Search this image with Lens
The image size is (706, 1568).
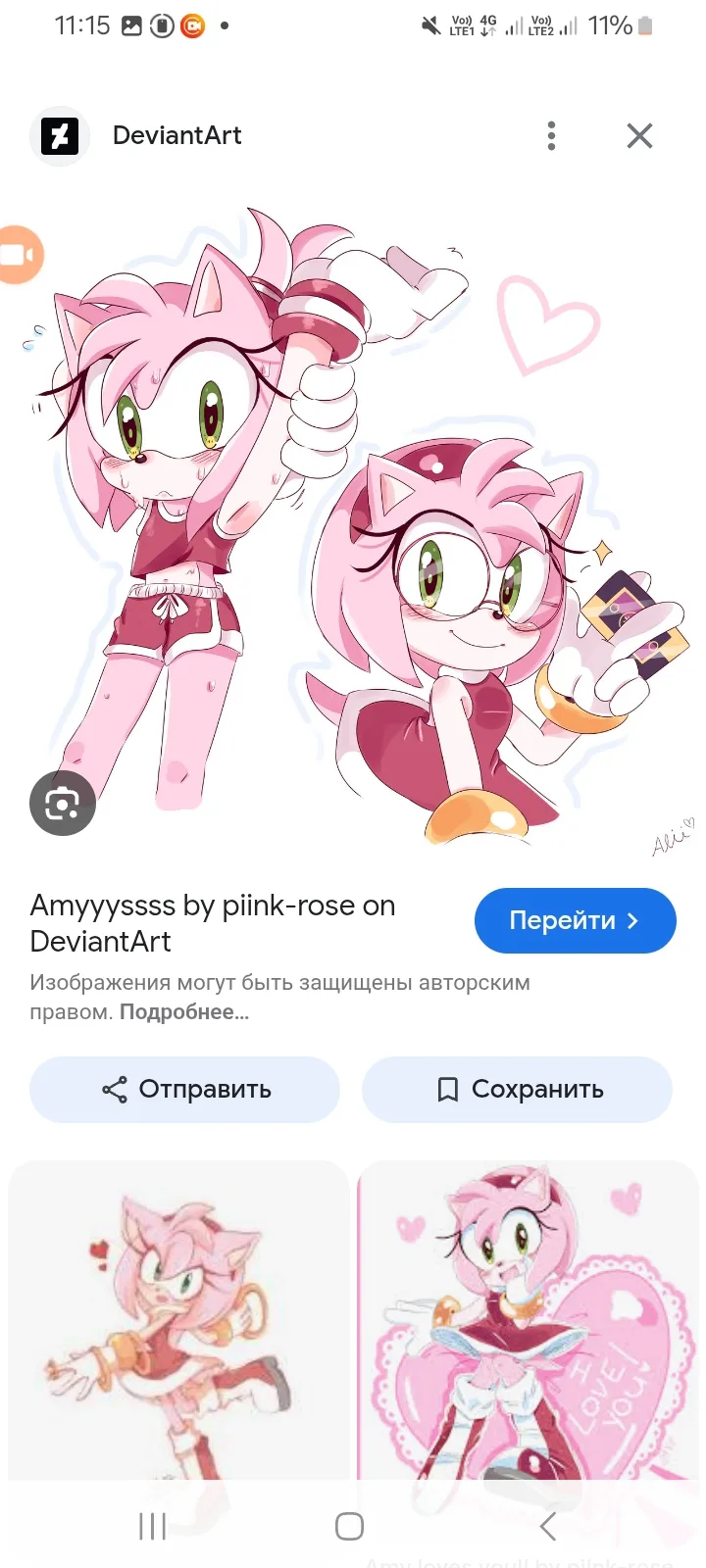click(x=63, y=804)
